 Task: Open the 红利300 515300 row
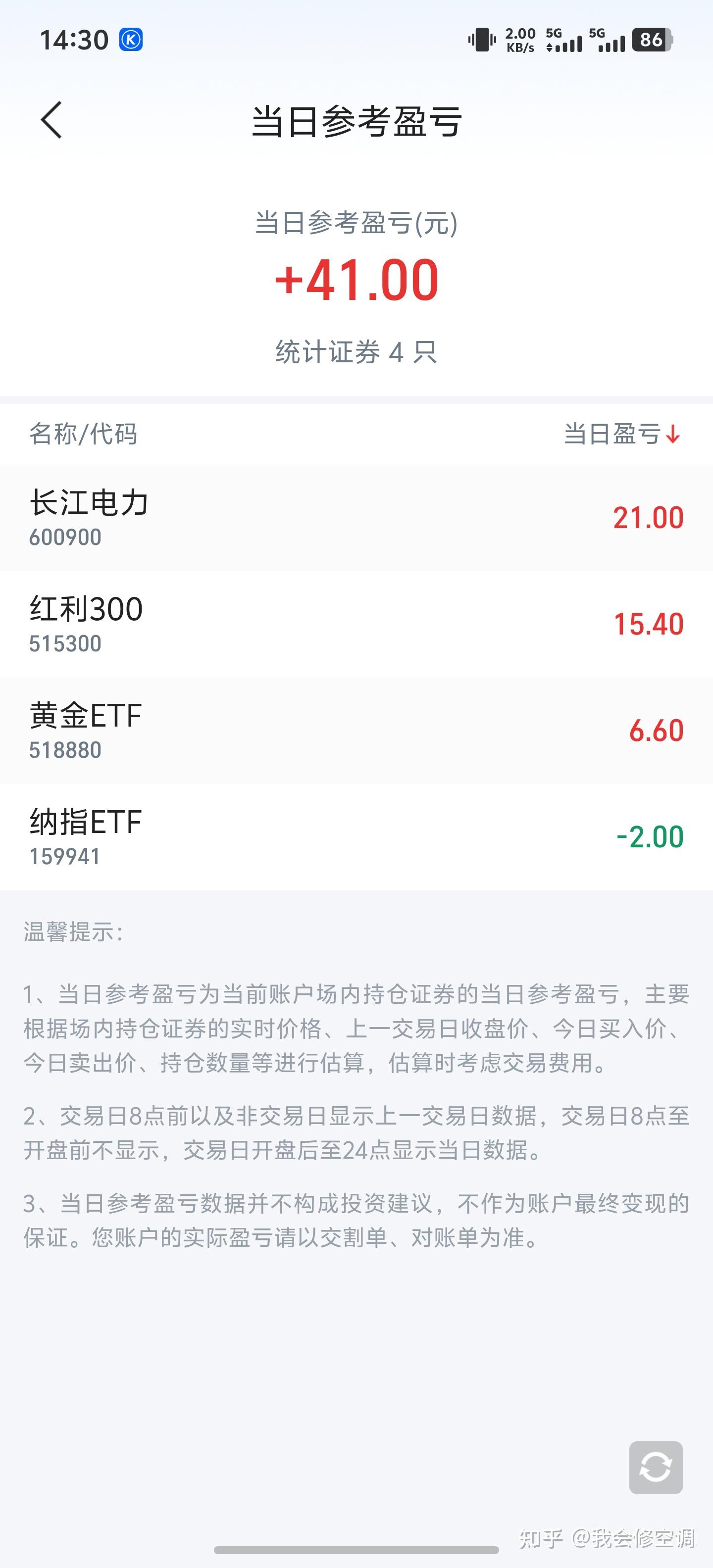click(x=356, y=624)
